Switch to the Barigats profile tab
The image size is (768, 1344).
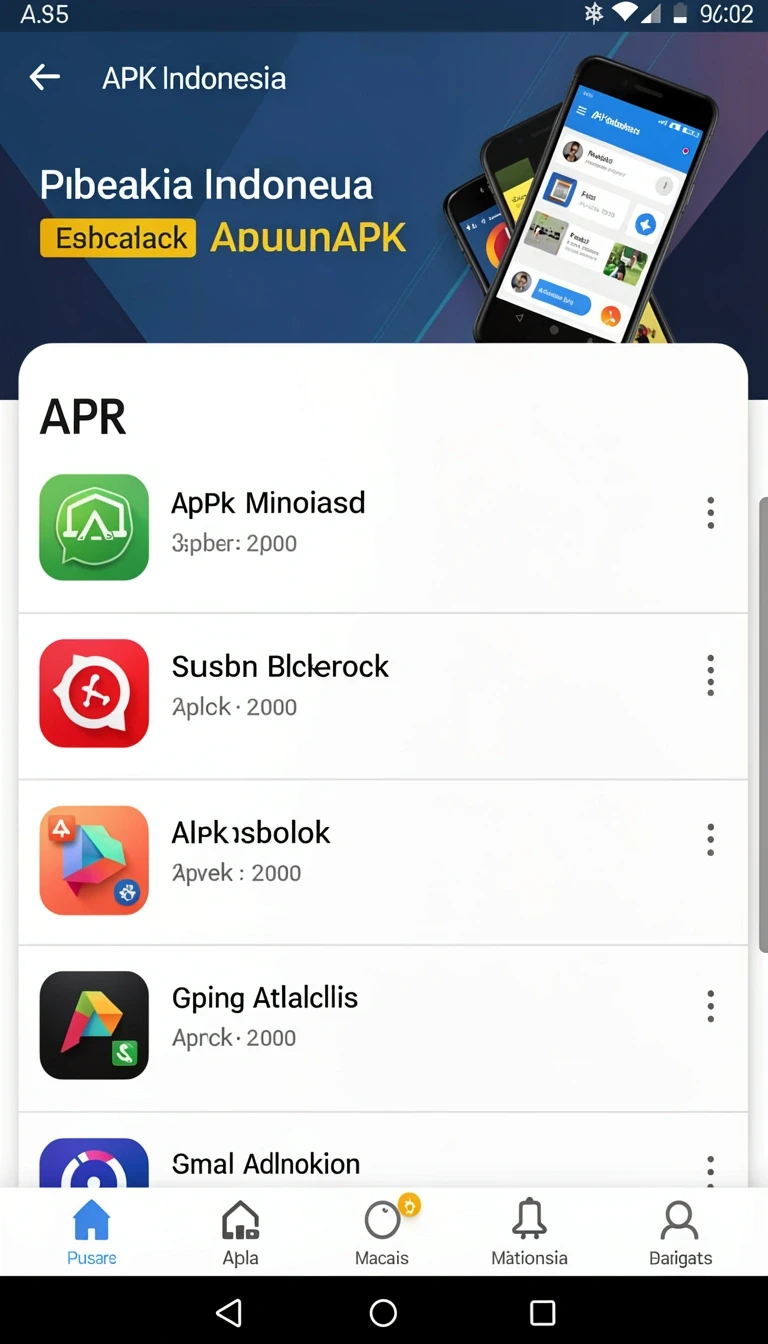680,1232
